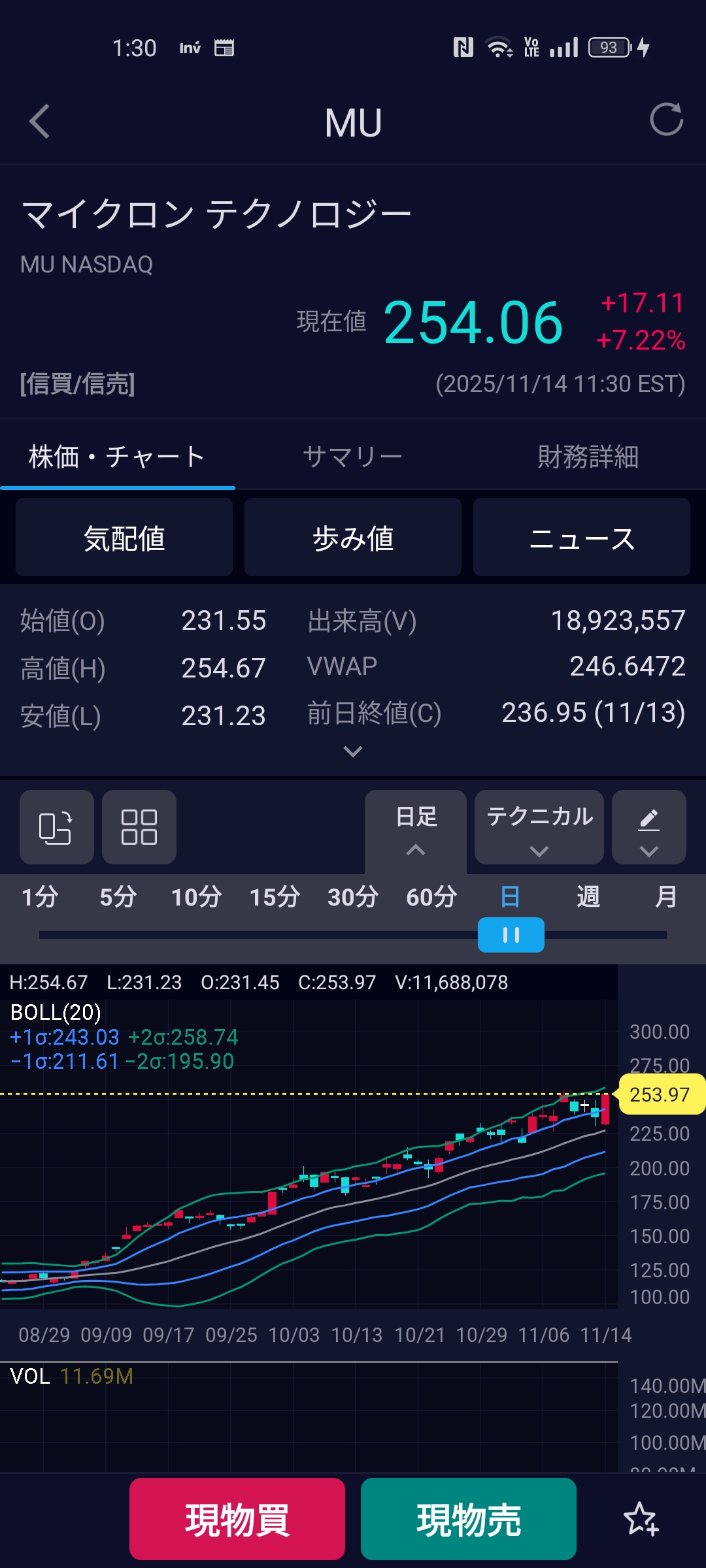Open the 気配値 quotes view

[124, 538]
